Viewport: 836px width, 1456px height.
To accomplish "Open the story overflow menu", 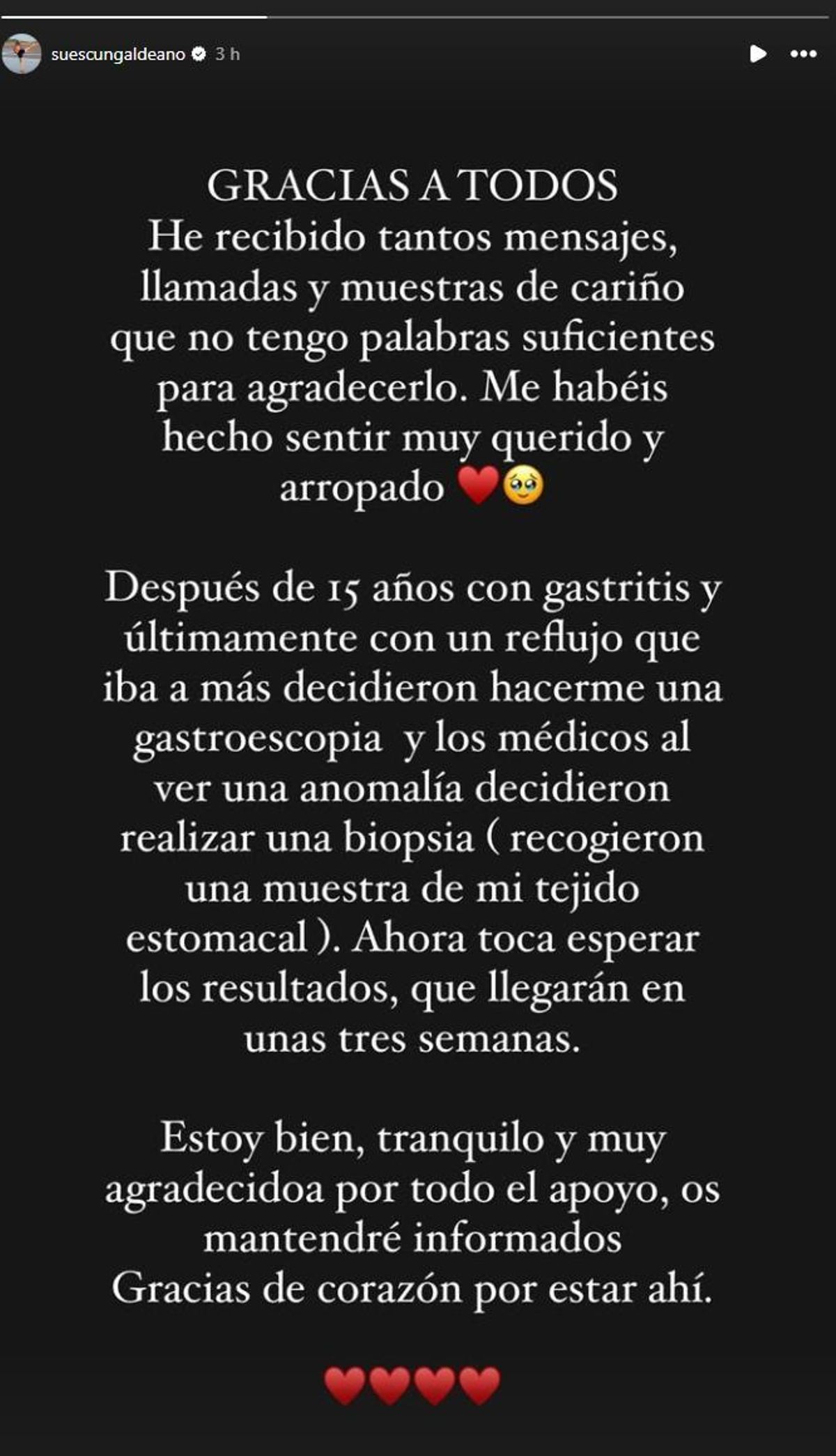I will coord(803,54).
